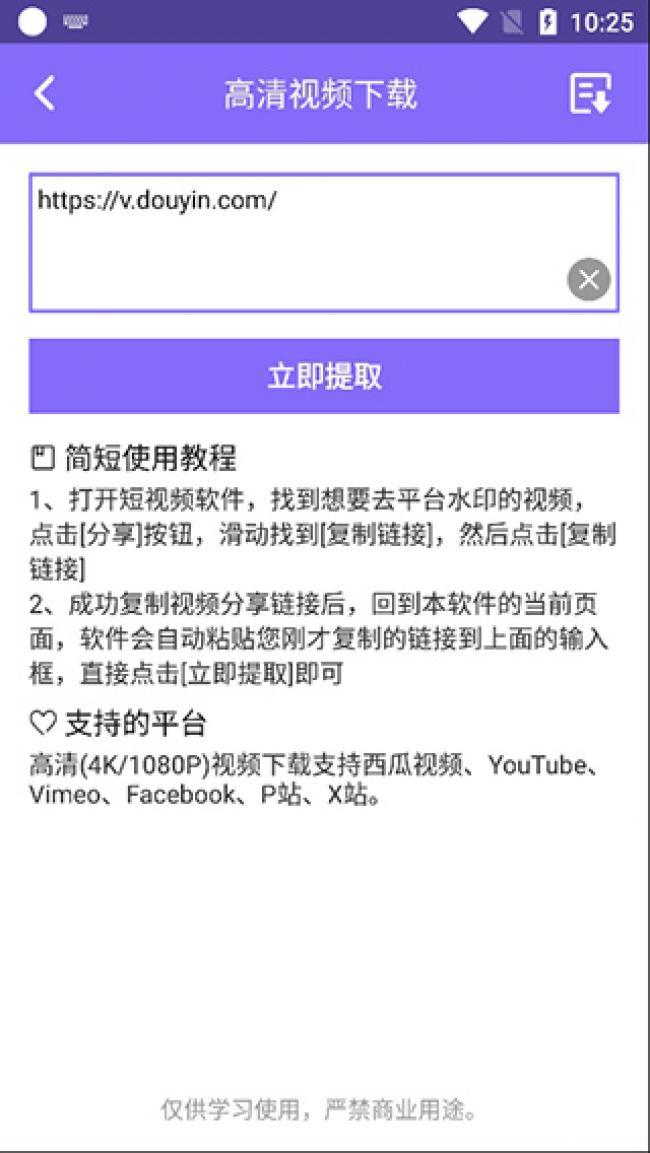The width and height of the screenshot is (650, 1153).
Task: Clear the pasted link text
Action: [x=589, y=280]
